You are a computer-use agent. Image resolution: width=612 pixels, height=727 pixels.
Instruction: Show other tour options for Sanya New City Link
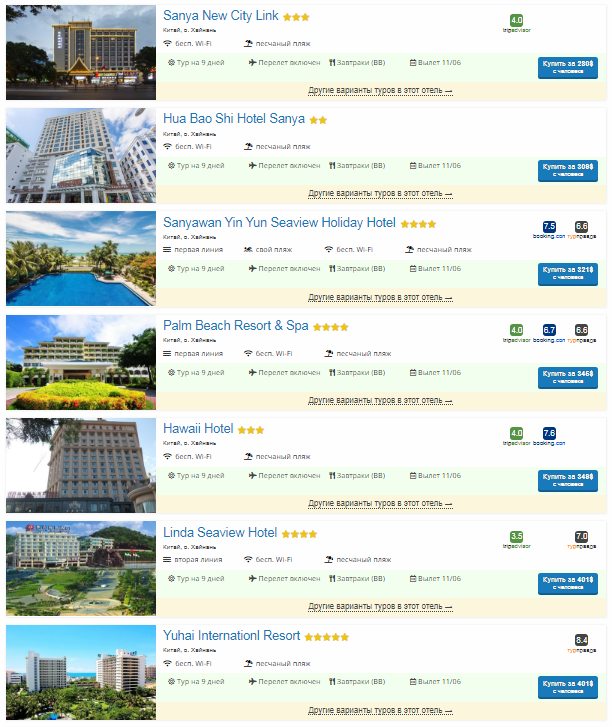(380, 91)
